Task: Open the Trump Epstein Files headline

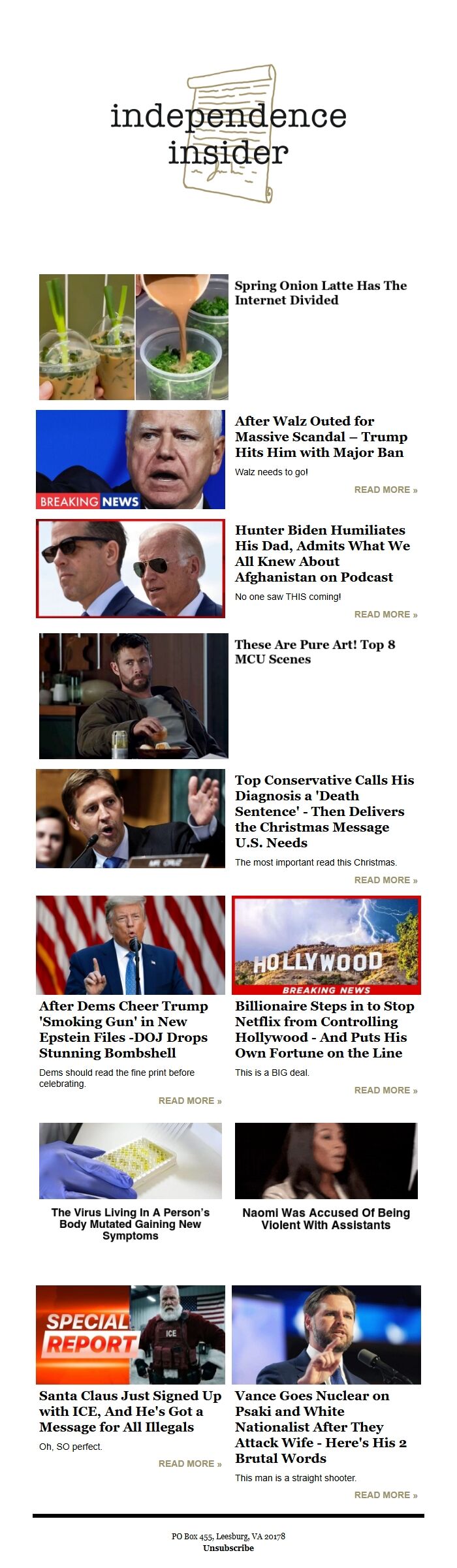Action: pyautogui.click(x=124, y=1029)
